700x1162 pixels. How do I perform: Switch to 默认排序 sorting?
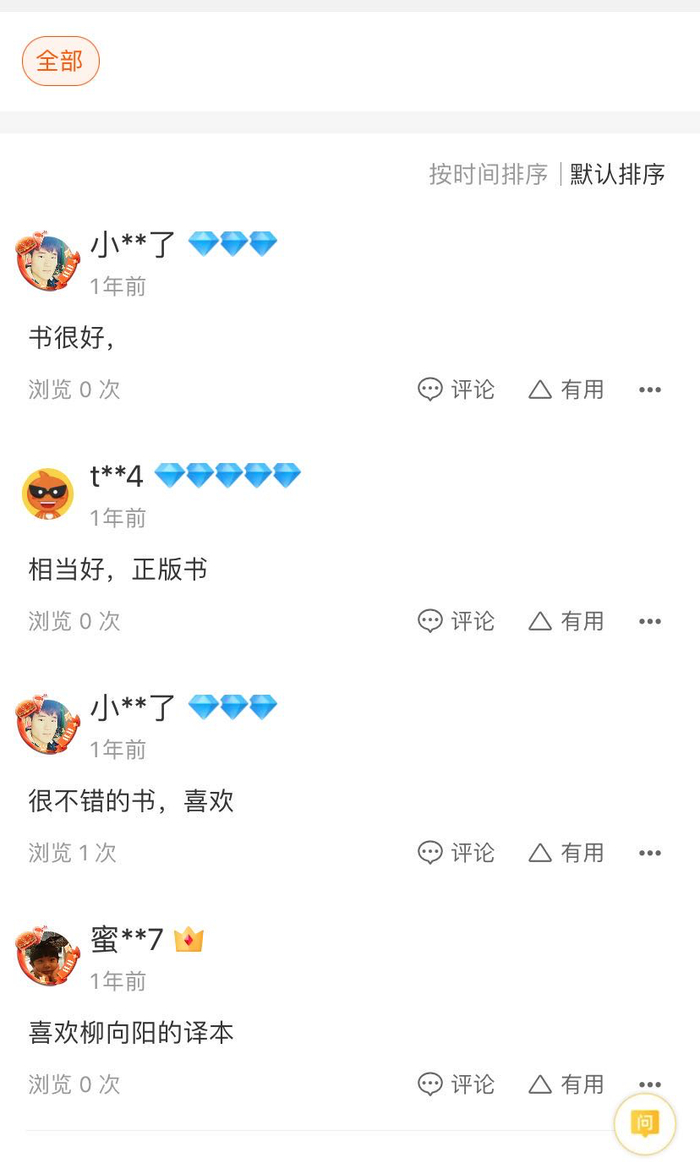click(x=617, y=174)
